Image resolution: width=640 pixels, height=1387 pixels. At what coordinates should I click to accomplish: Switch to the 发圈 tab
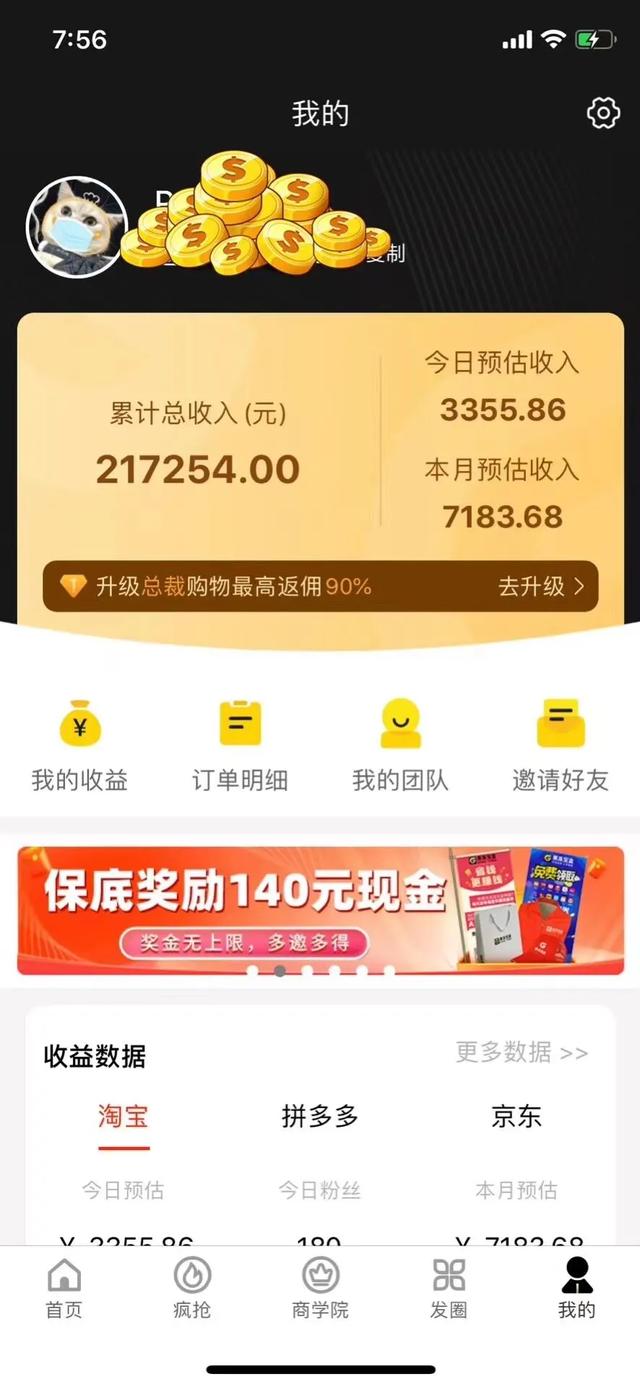(448, 1288)
